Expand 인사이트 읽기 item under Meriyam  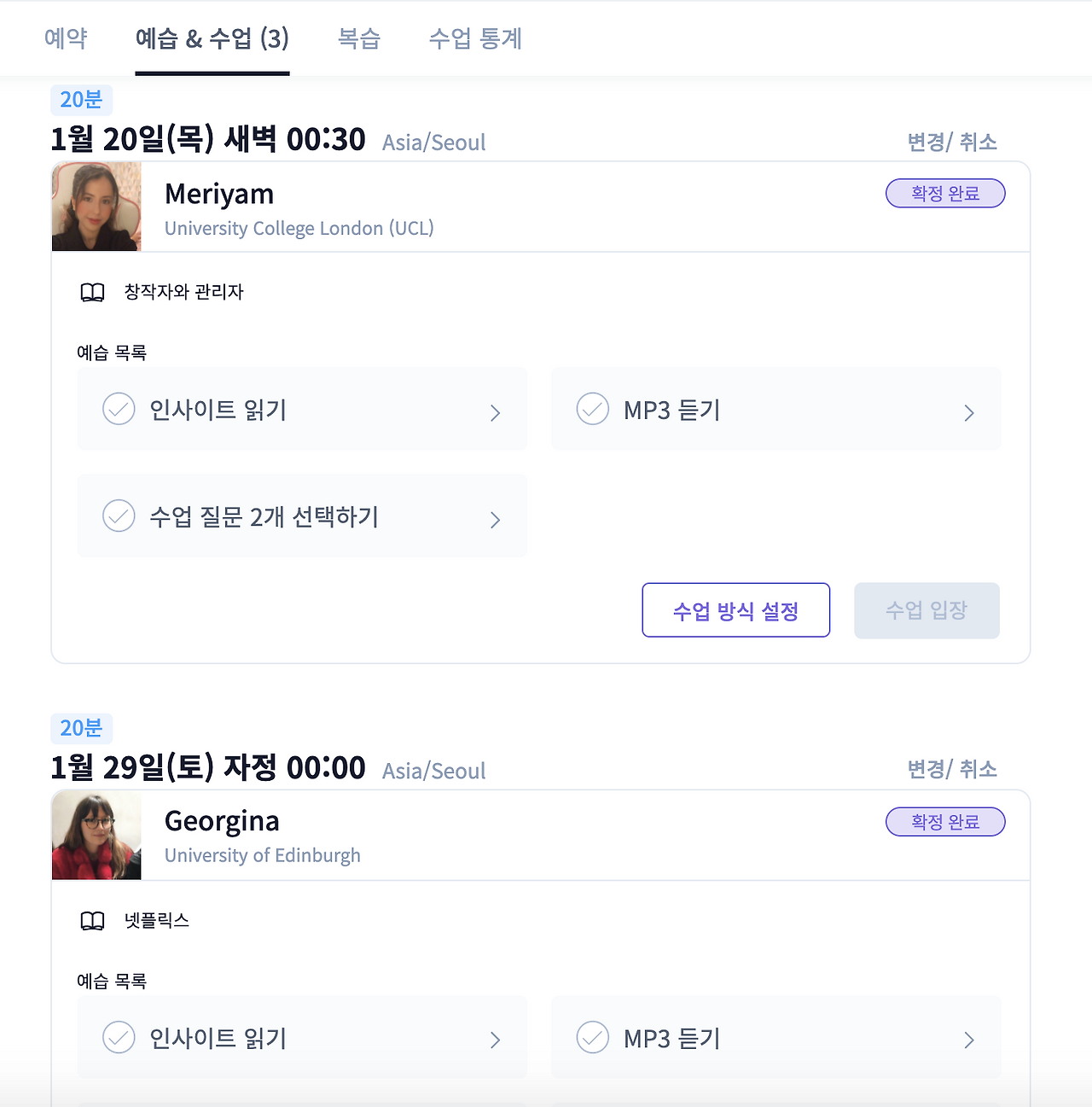495,412
